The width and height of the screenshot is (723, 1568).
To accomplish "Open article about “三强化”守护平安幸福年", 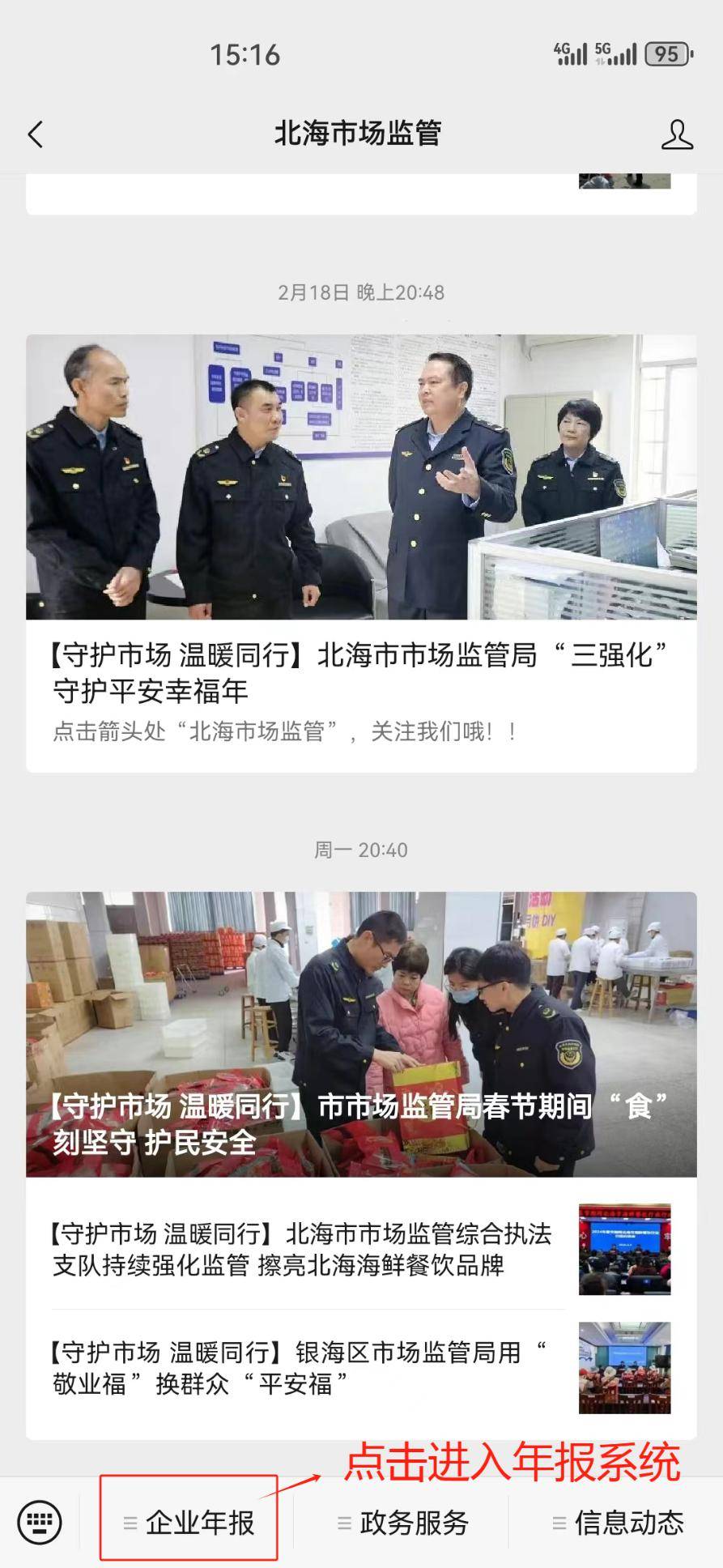I will [x=360, y=672].
